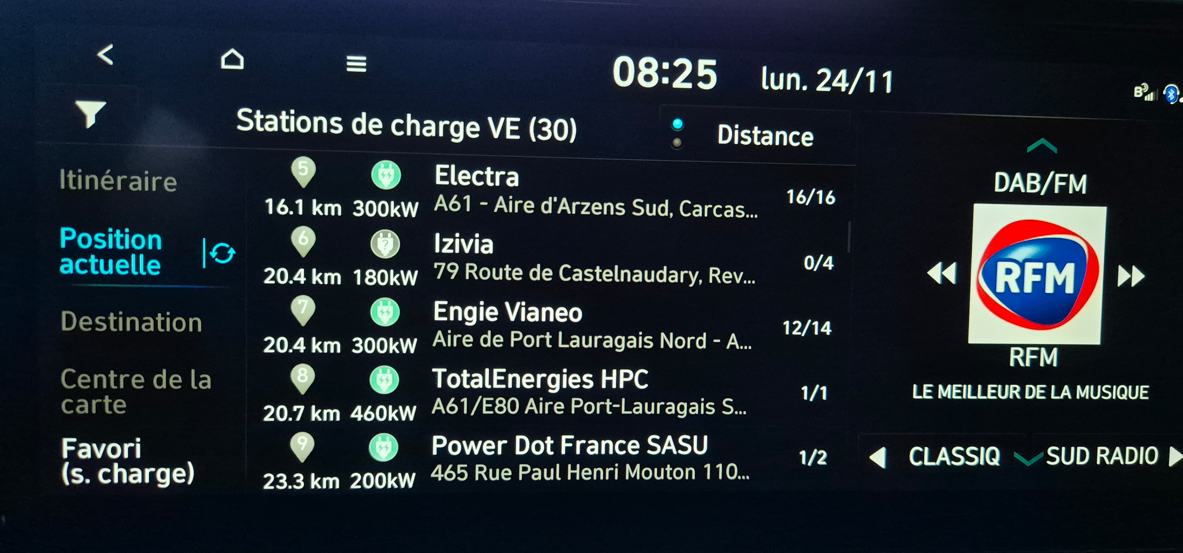Select the Centre de la carte tab
Screen dimensions: 1183x553
pyautogui.click(x=136, y=391)
